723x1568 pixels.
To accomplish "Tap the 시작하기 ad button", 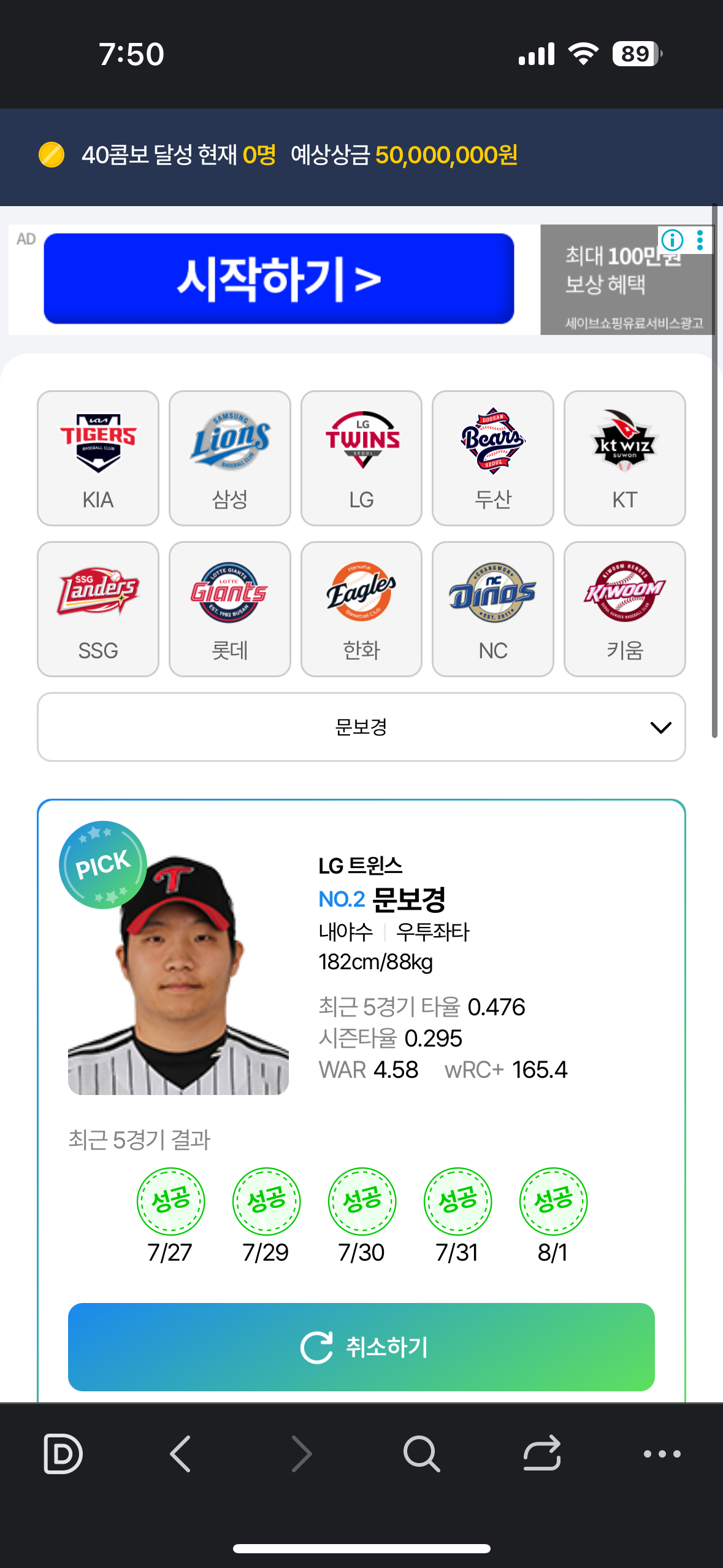I will pyautogui.click(x=279, y=279).
